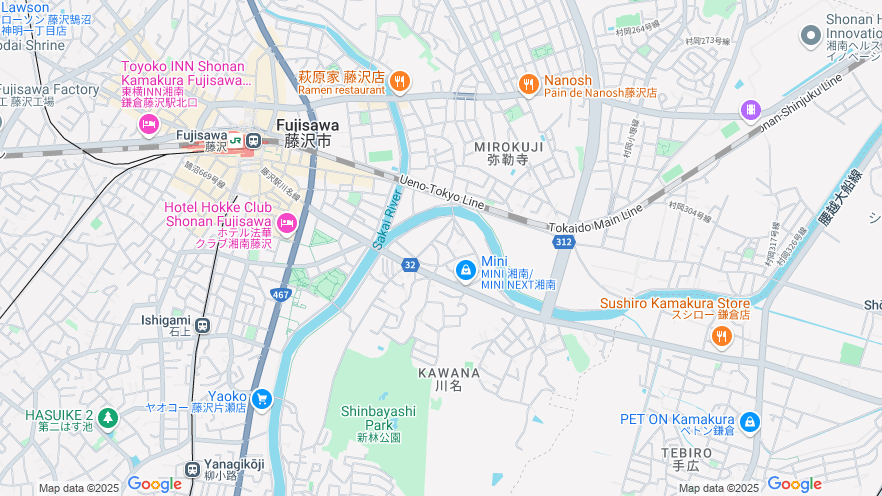Tap the Yaoko supermarket marker
The image size is (882, 496).
point(262,399)
